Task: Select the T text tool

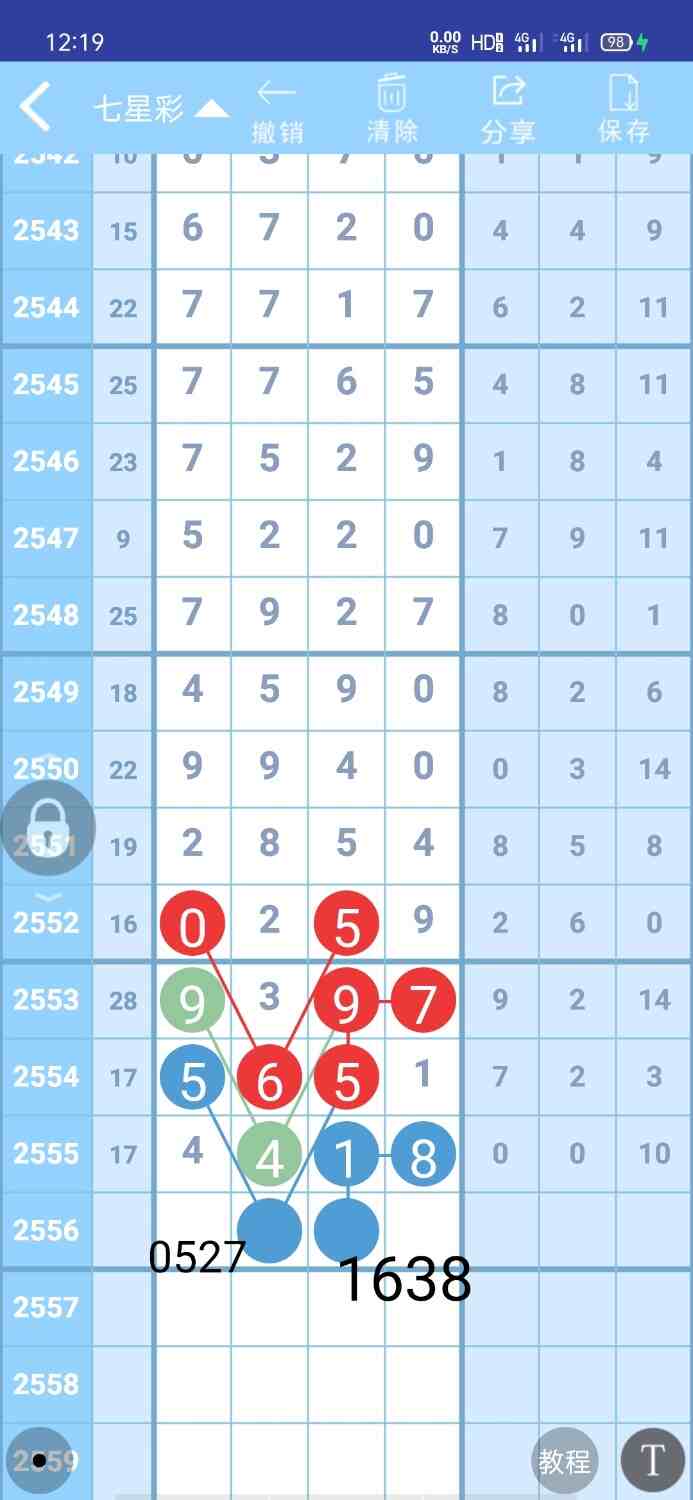Action: tap(652, 1461)
